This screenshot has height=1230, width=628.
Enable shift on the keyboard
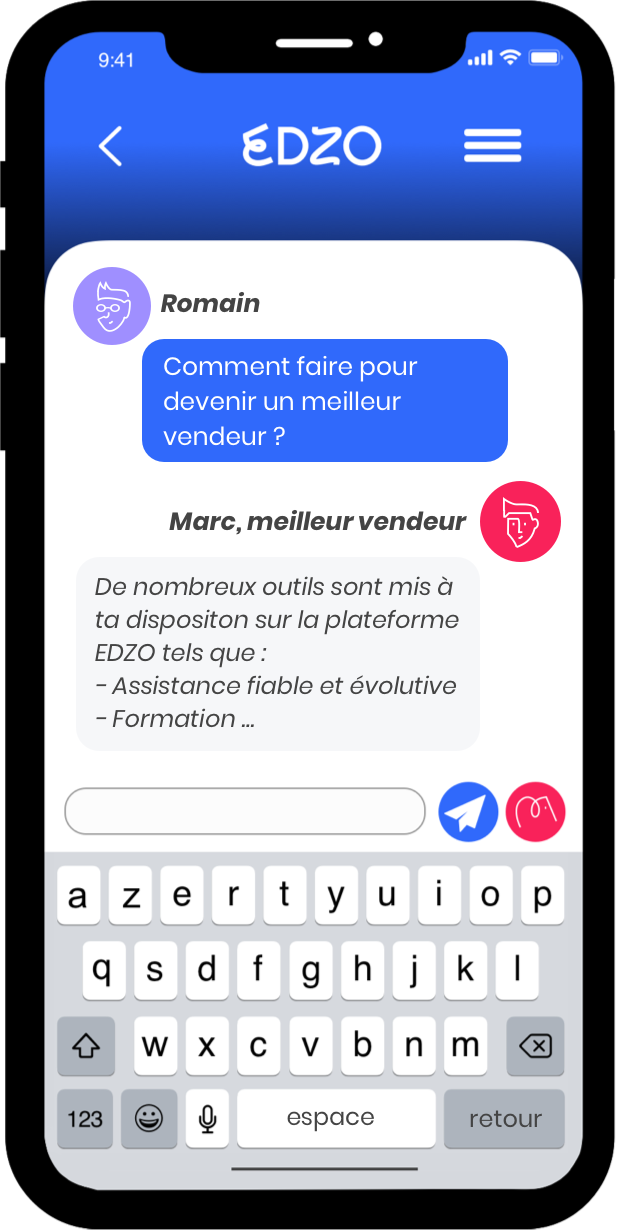(86, 1046)
